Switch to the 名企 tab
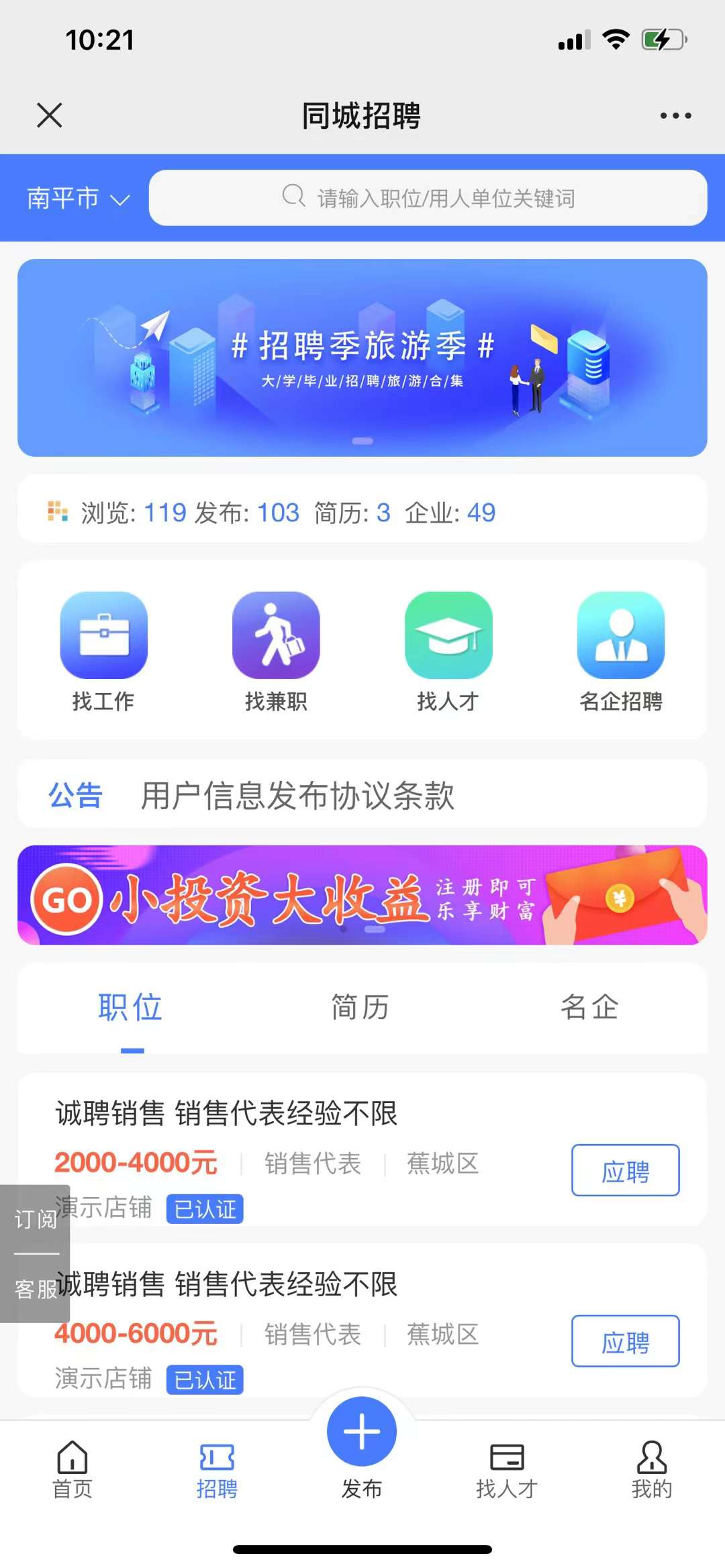The image size is (725, 1568). [590, 1008]
